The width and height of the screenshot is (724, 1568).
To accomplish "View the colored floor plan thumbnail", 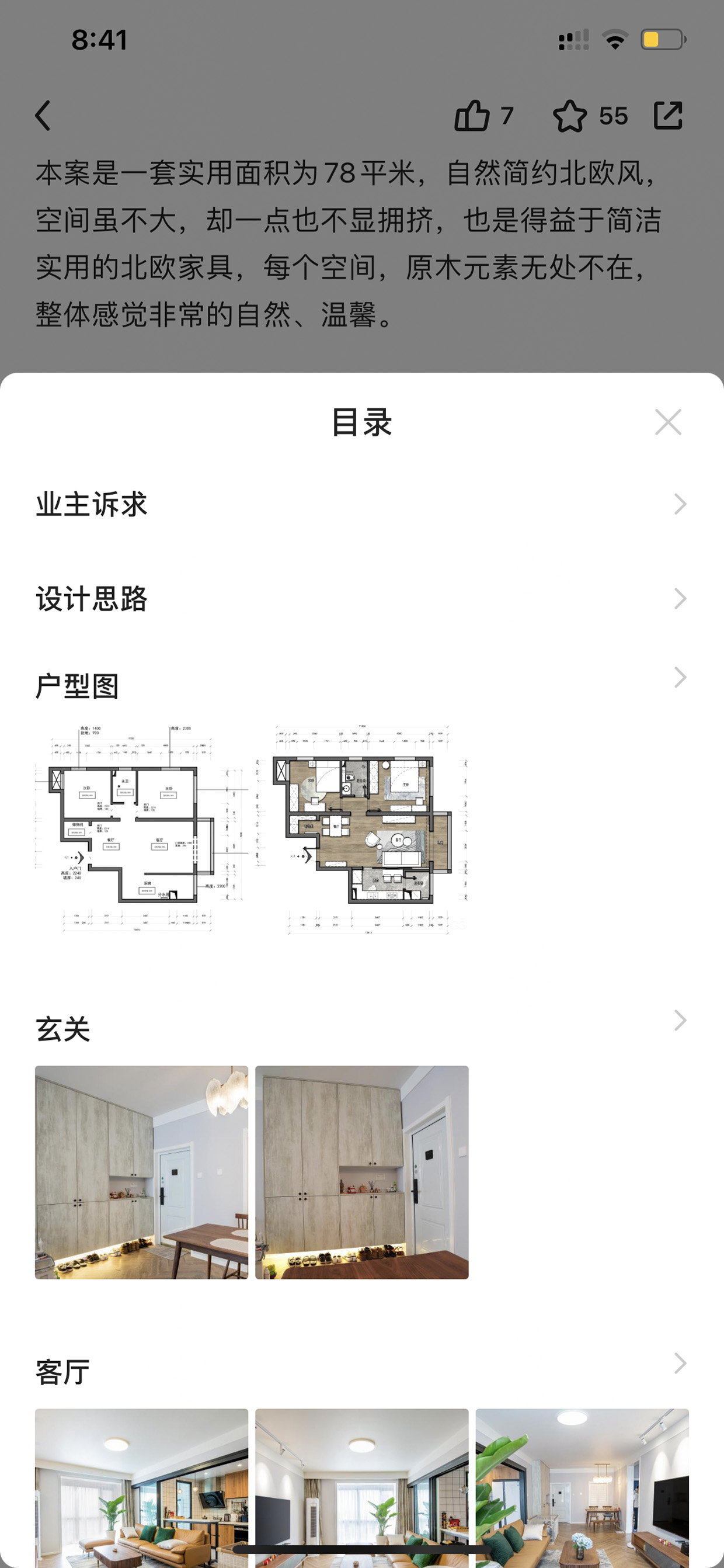I will 361,829.
